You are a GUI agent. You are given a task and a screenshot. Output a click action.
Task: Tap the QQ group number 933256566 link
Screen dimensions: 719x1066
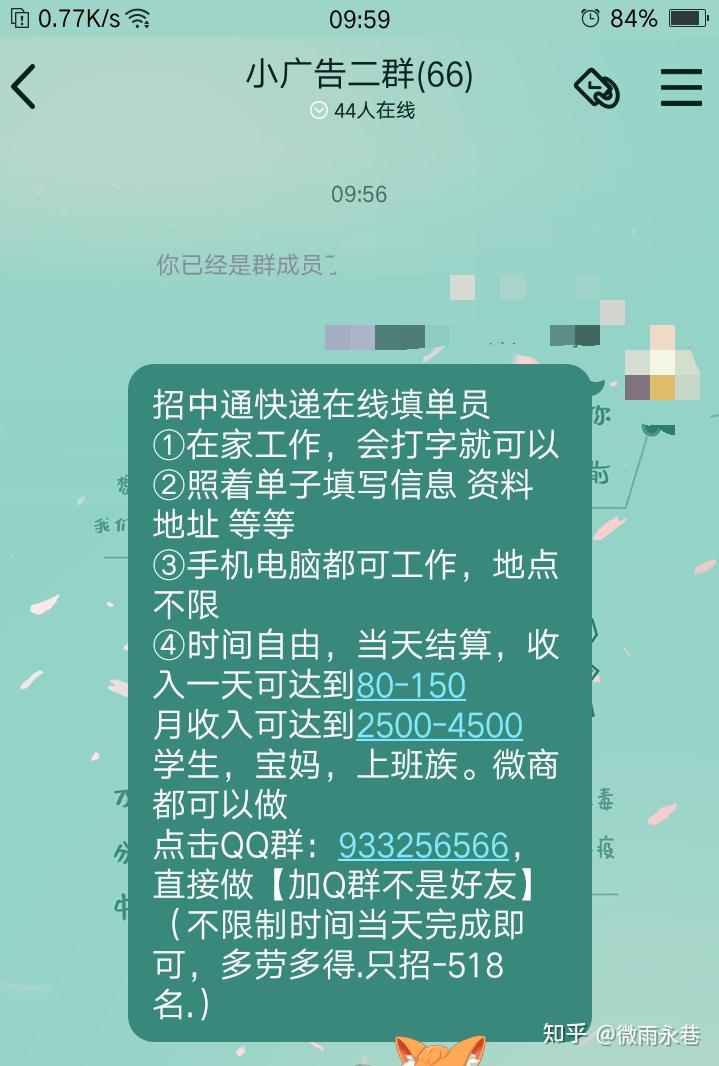[424, 846]
